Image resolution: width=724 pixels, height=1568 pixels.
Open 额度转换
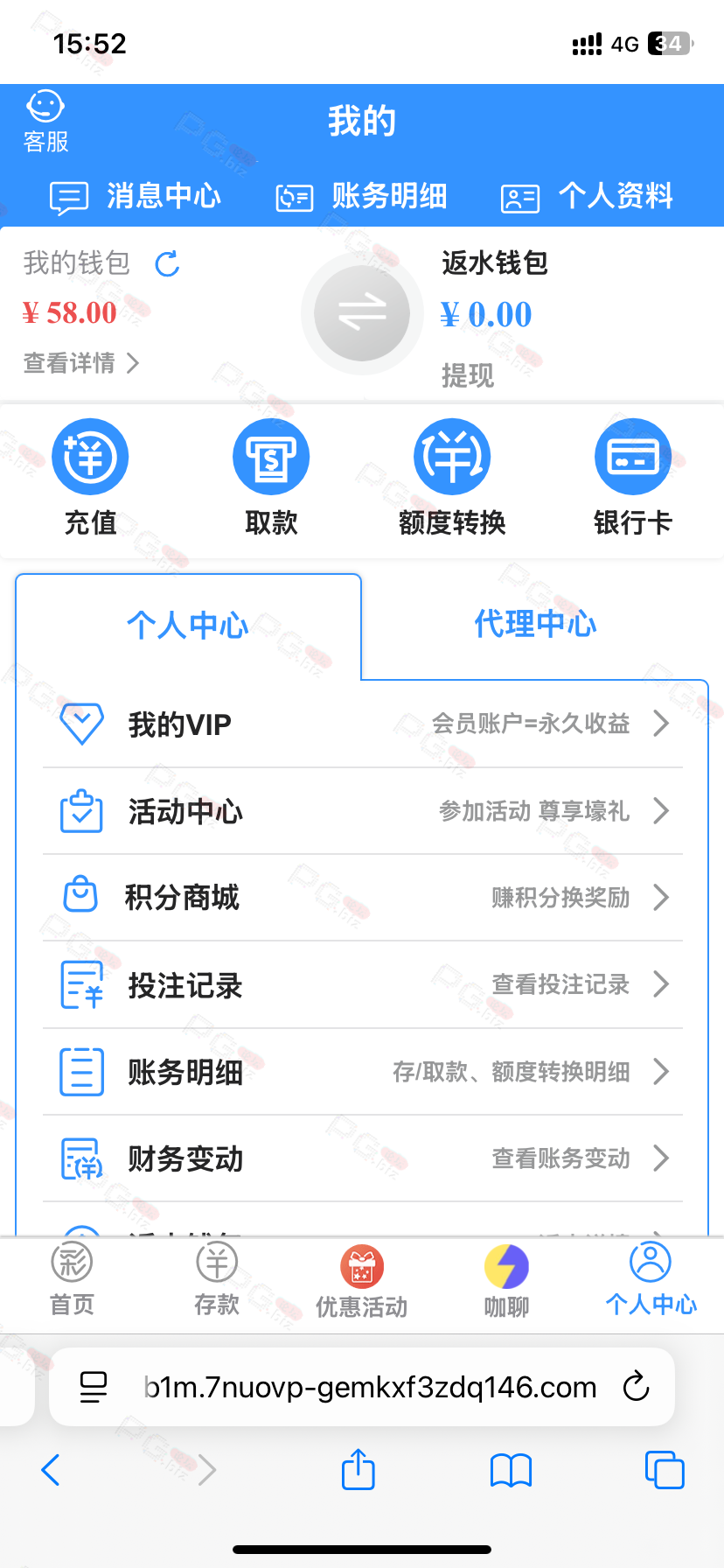click(452, 477)
